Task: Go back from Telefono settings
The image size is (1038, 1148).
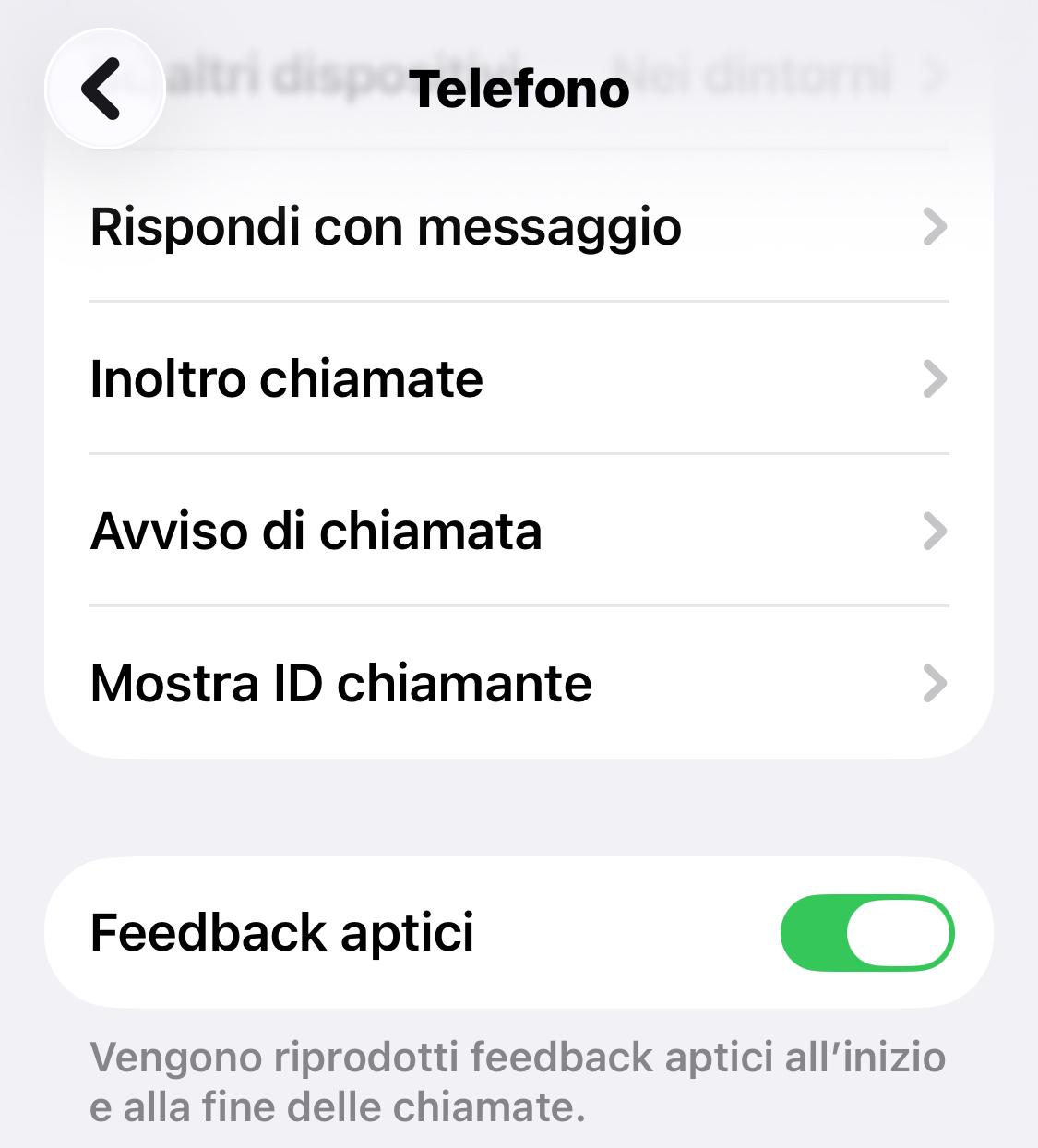Action: tap(103, 89)
